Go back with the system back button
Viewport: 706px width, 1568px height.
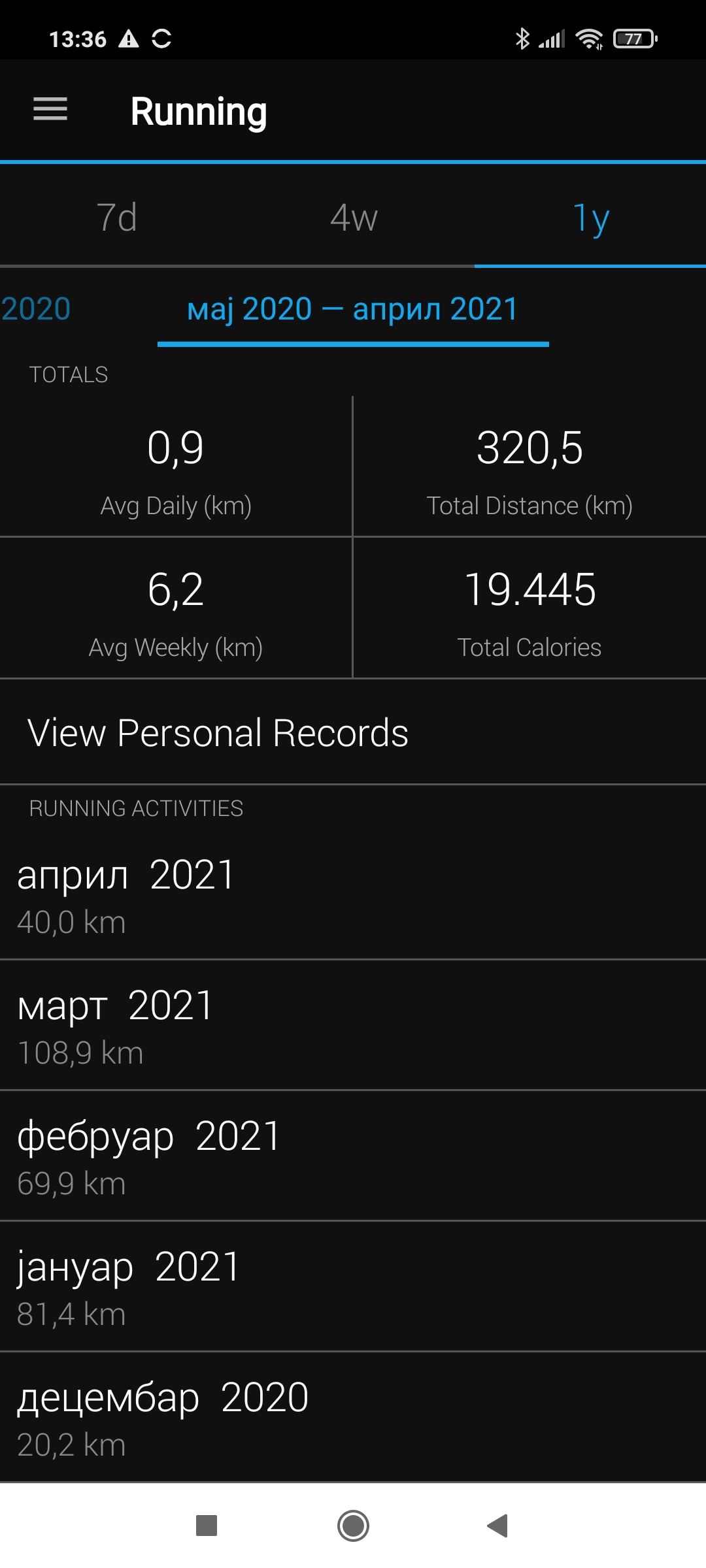pos(498,1526)
